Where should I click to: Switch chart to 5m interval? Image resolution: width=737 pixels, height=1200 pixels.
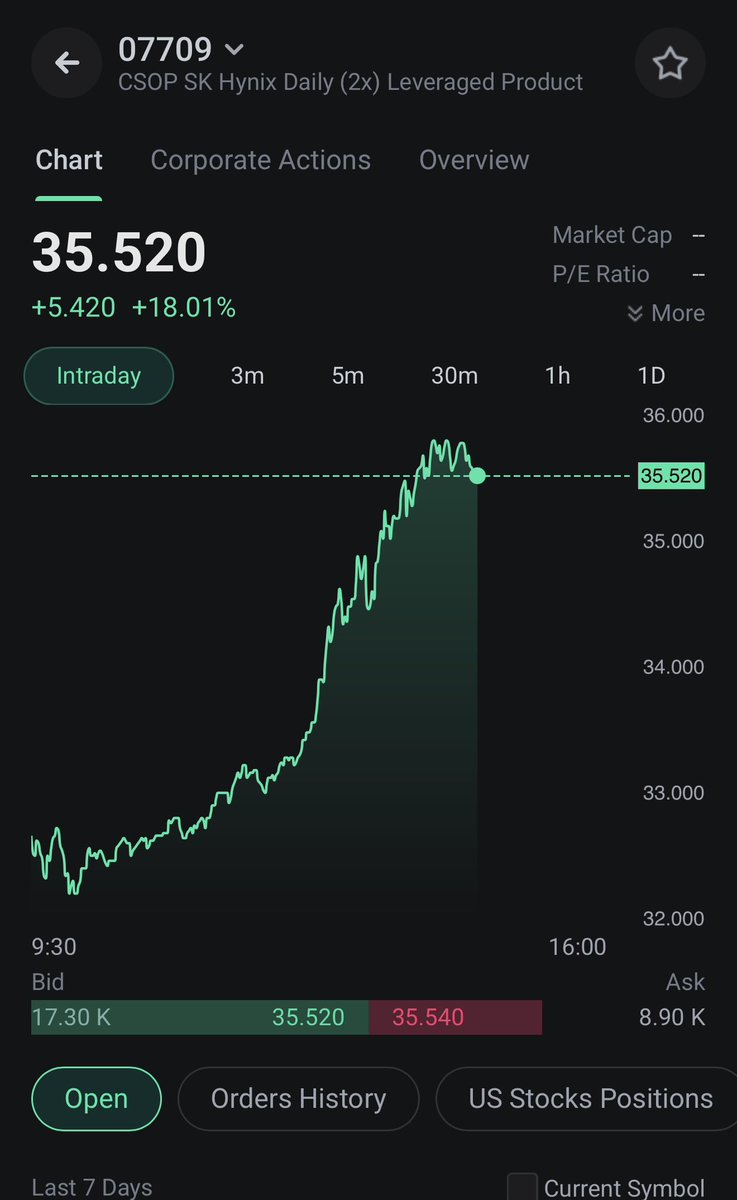pos(348,376)
